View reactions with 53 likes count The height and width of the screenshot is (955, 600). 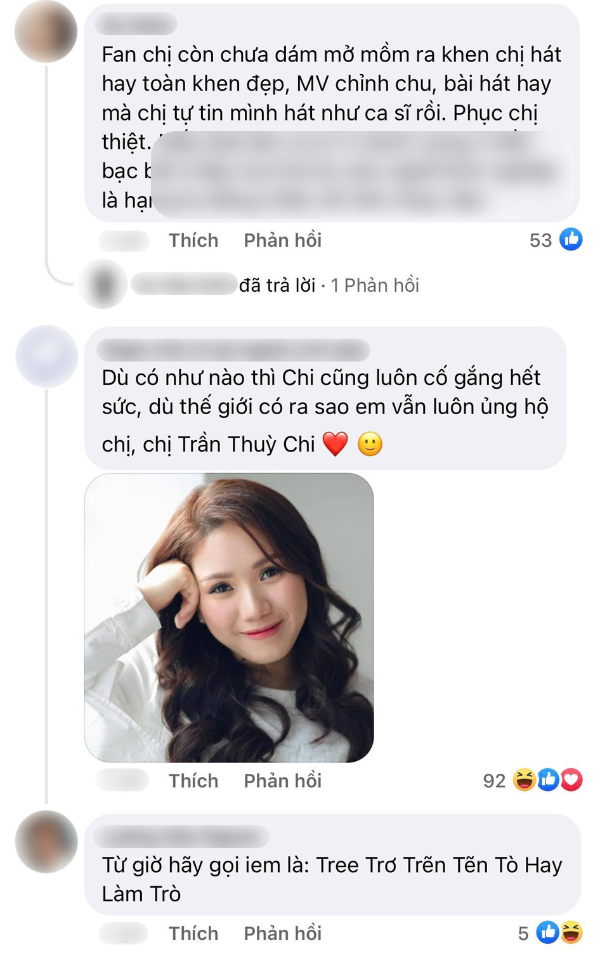click(557, 240)
